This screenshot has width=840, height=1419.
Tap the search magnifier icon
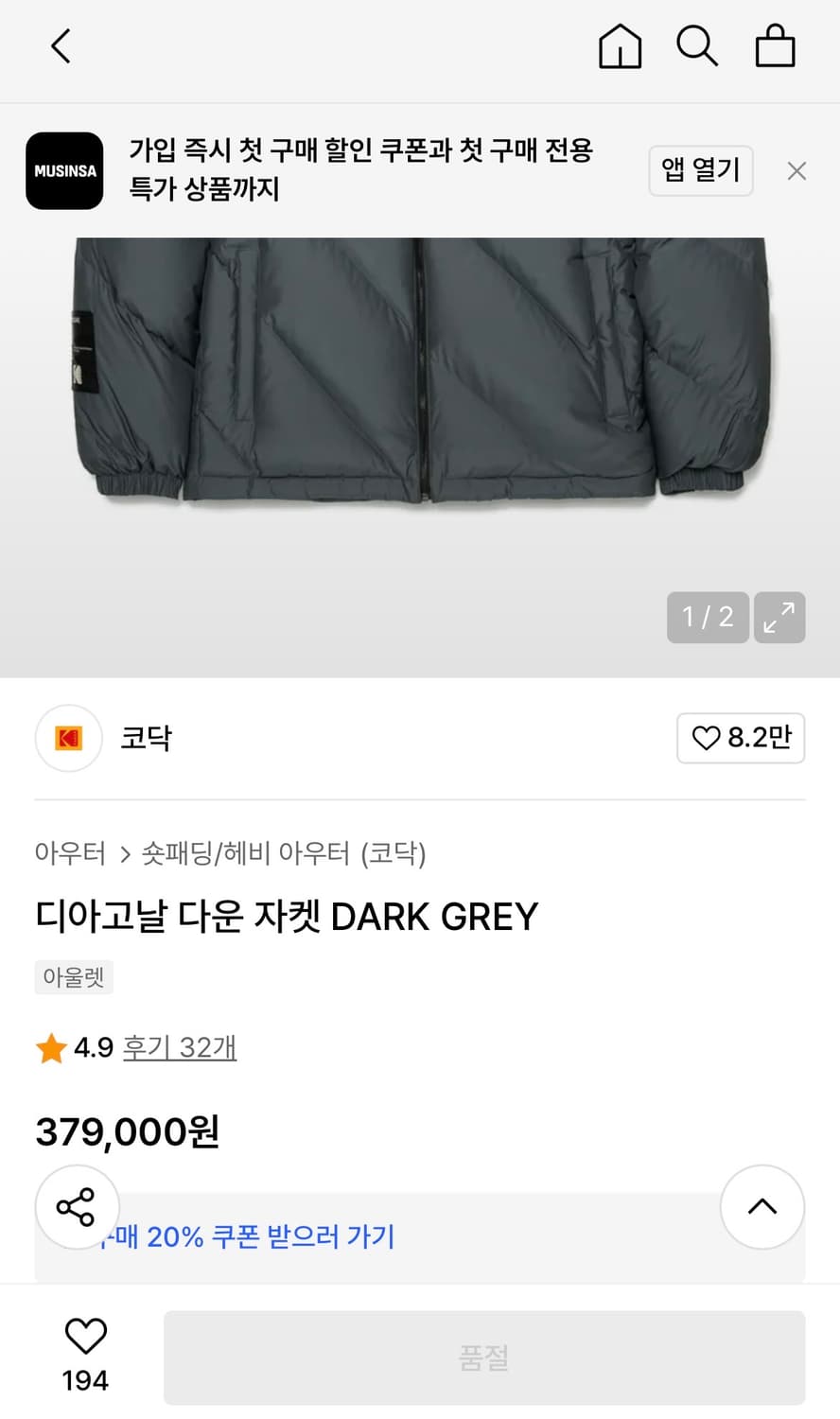tap(697, 45)
